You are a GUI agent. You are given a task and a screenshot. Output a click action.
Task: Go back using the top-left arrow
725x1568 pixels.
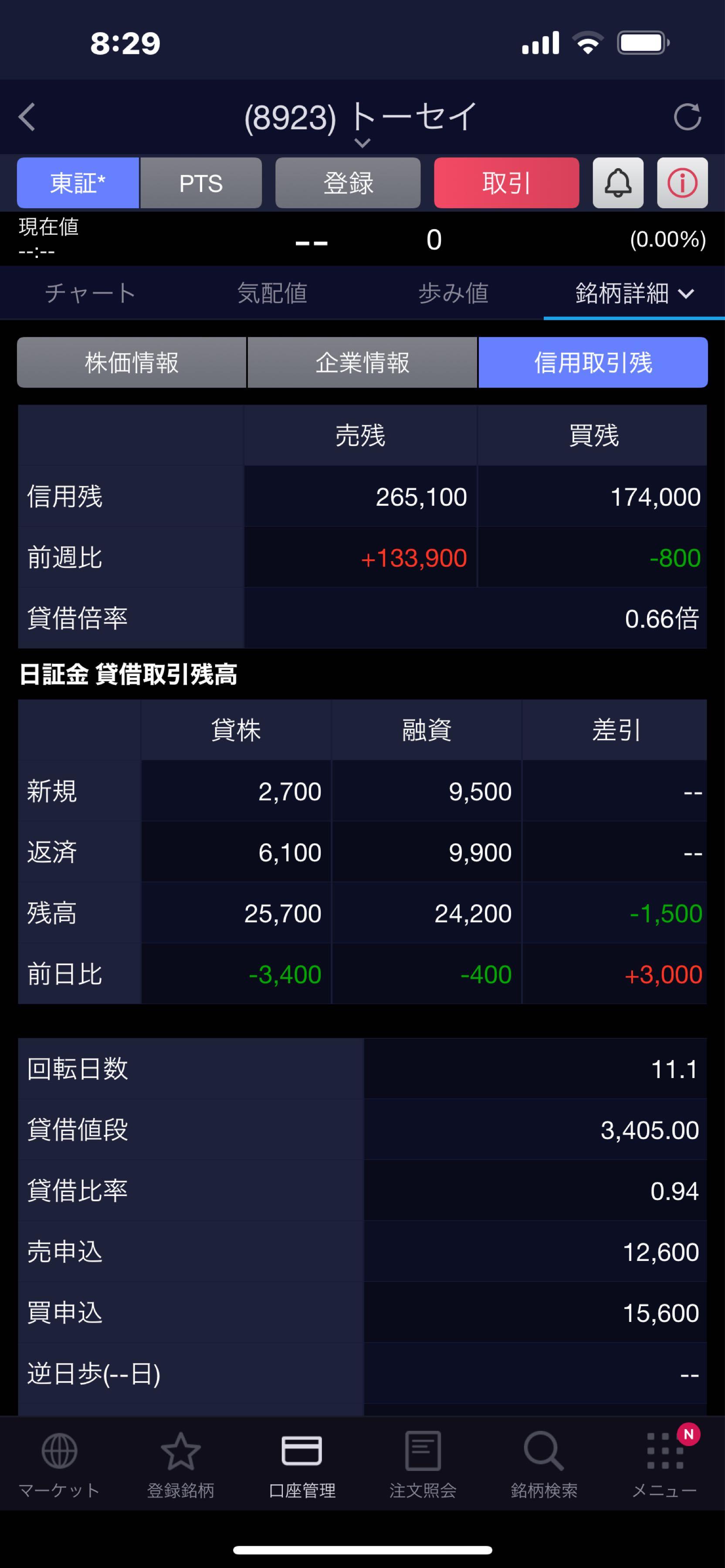pyautogui.click(x=27, y=117)
